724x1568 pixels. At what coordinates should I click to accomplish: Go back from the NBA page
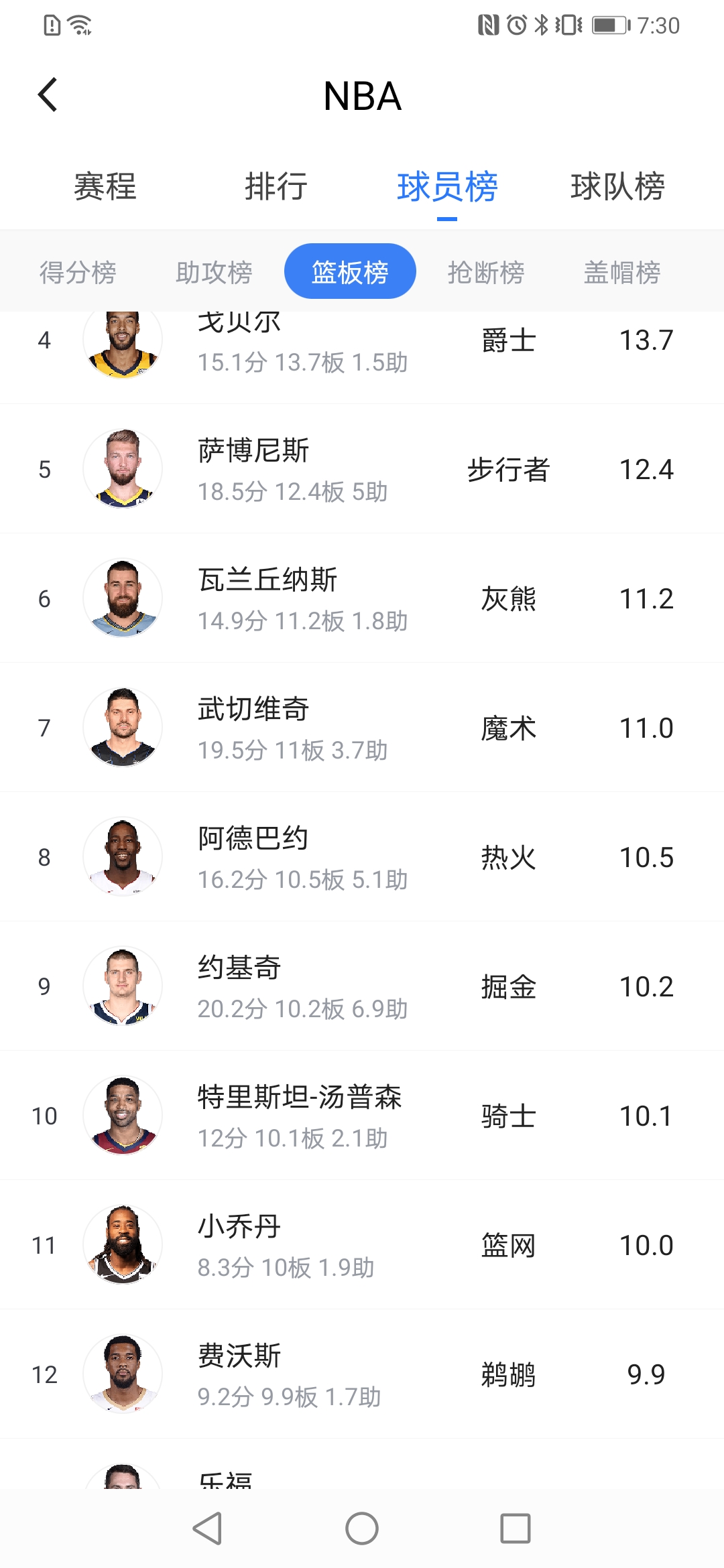(x=48, y=95)
